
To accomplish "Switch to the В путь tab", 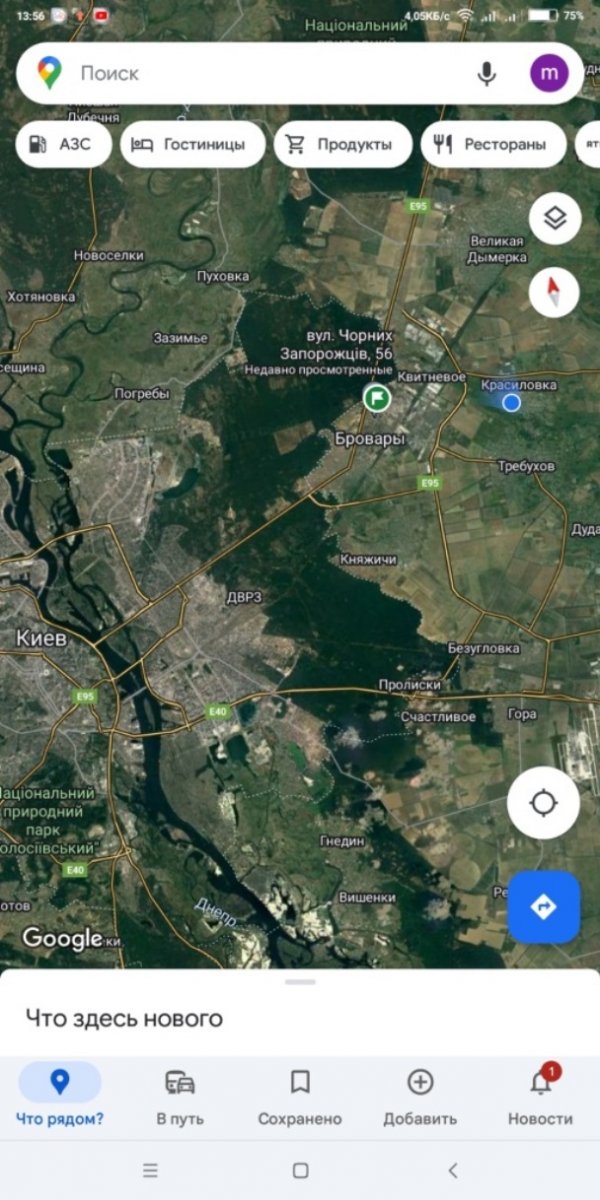I will click(x=180, y=1096).
